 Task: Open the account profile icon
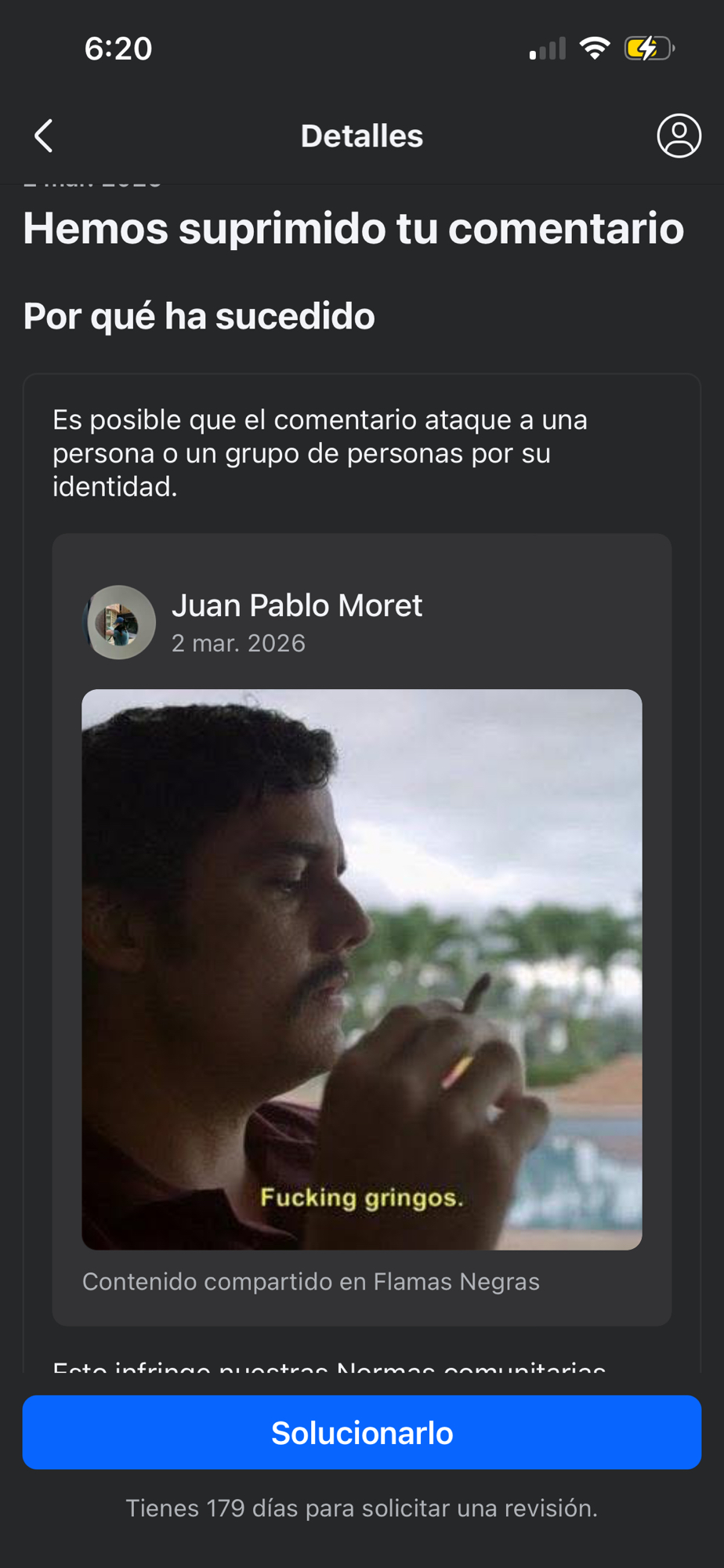click(x=679, y=136)
